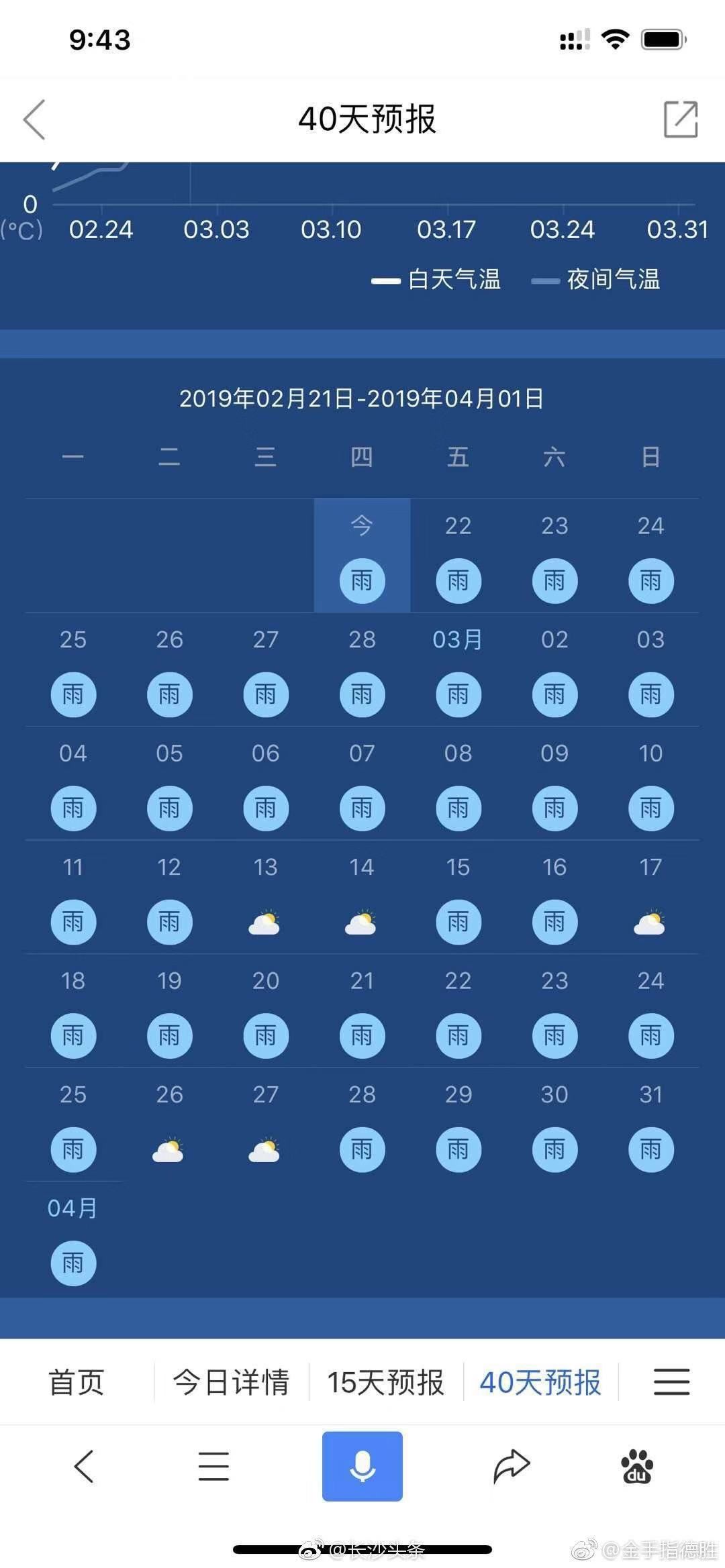Open the Baidu paw home icon
This screenshot has height=1568, width=725.
tap(637, 1466)
